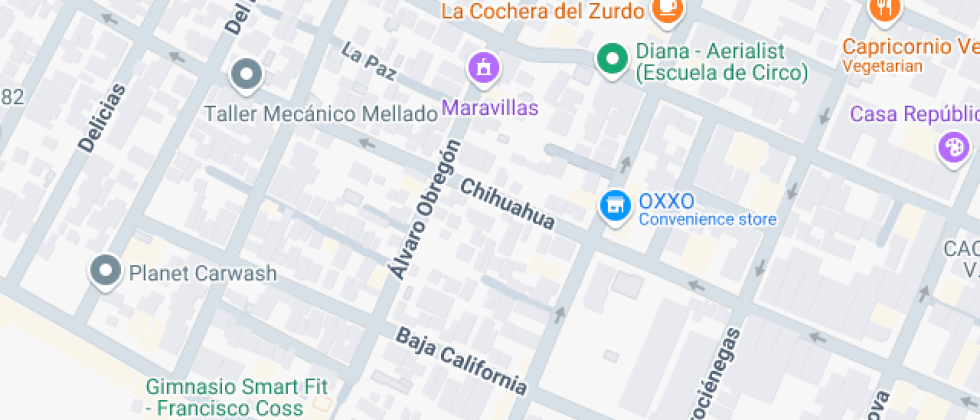Tap the Taller Mecánico Mellado map pin
980x420 pixels.
click(247, 76)
